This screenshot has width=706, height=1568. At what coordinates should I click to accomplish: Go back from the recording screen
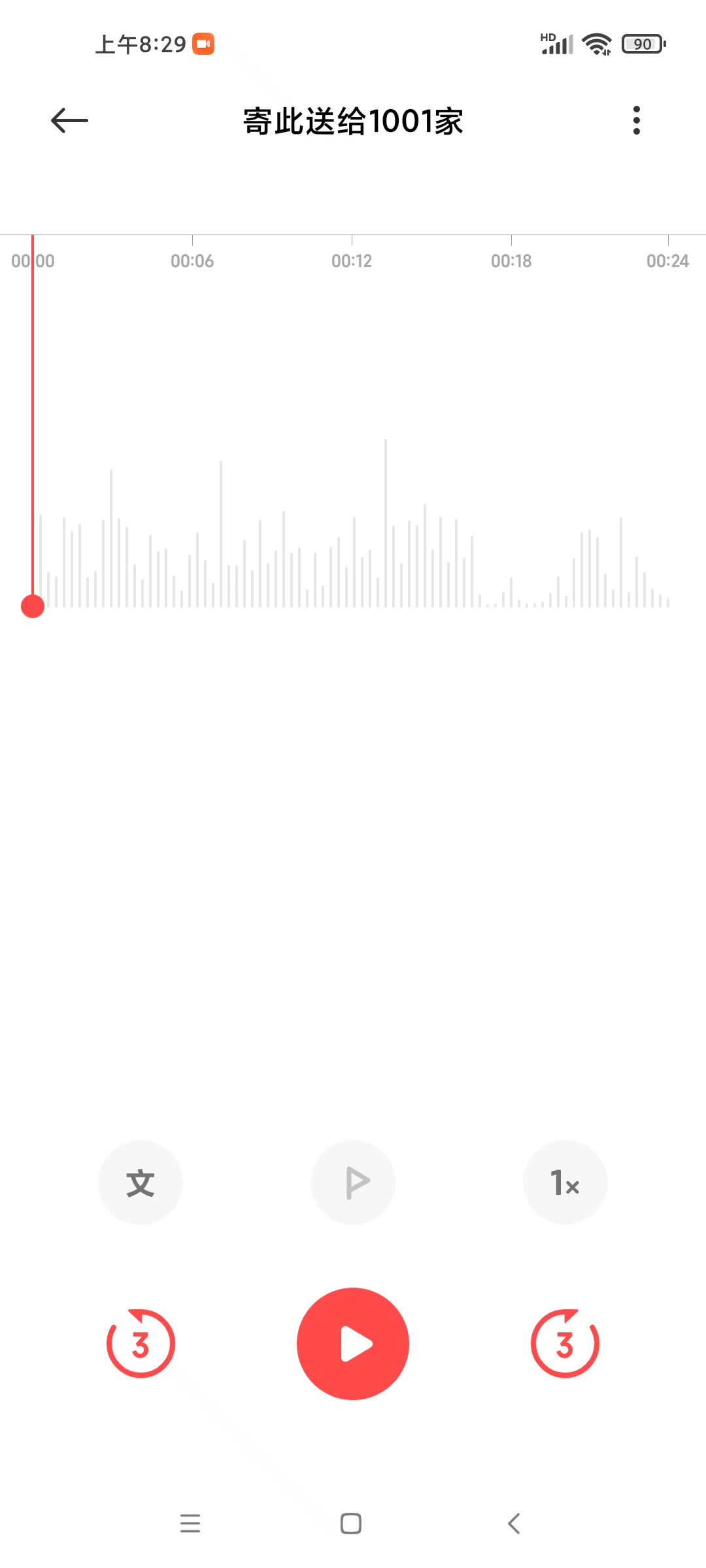point(69,121)
